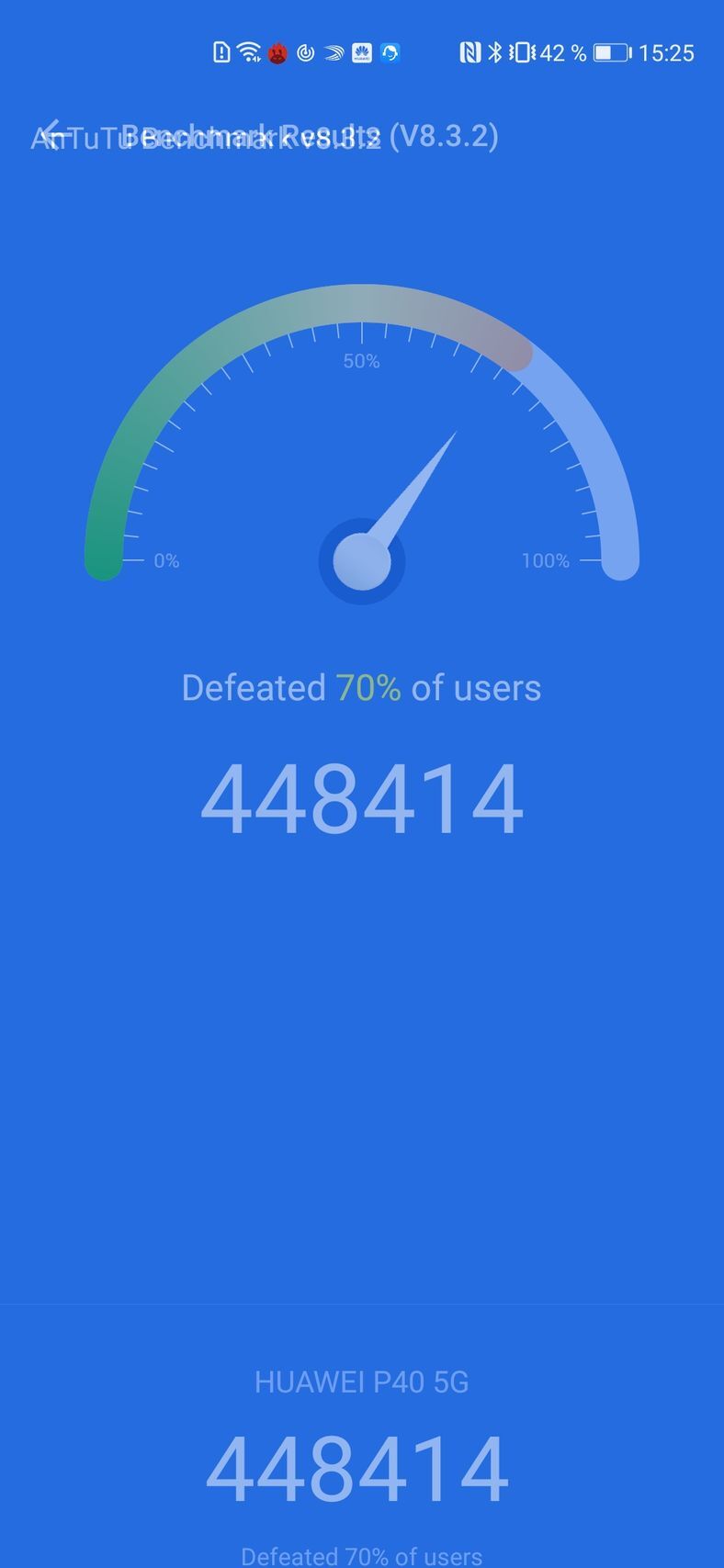Image resolution: width=724 pixels, height=1568 pixels.
Task: Select the power saving notification icon
Action: [304, 53]
